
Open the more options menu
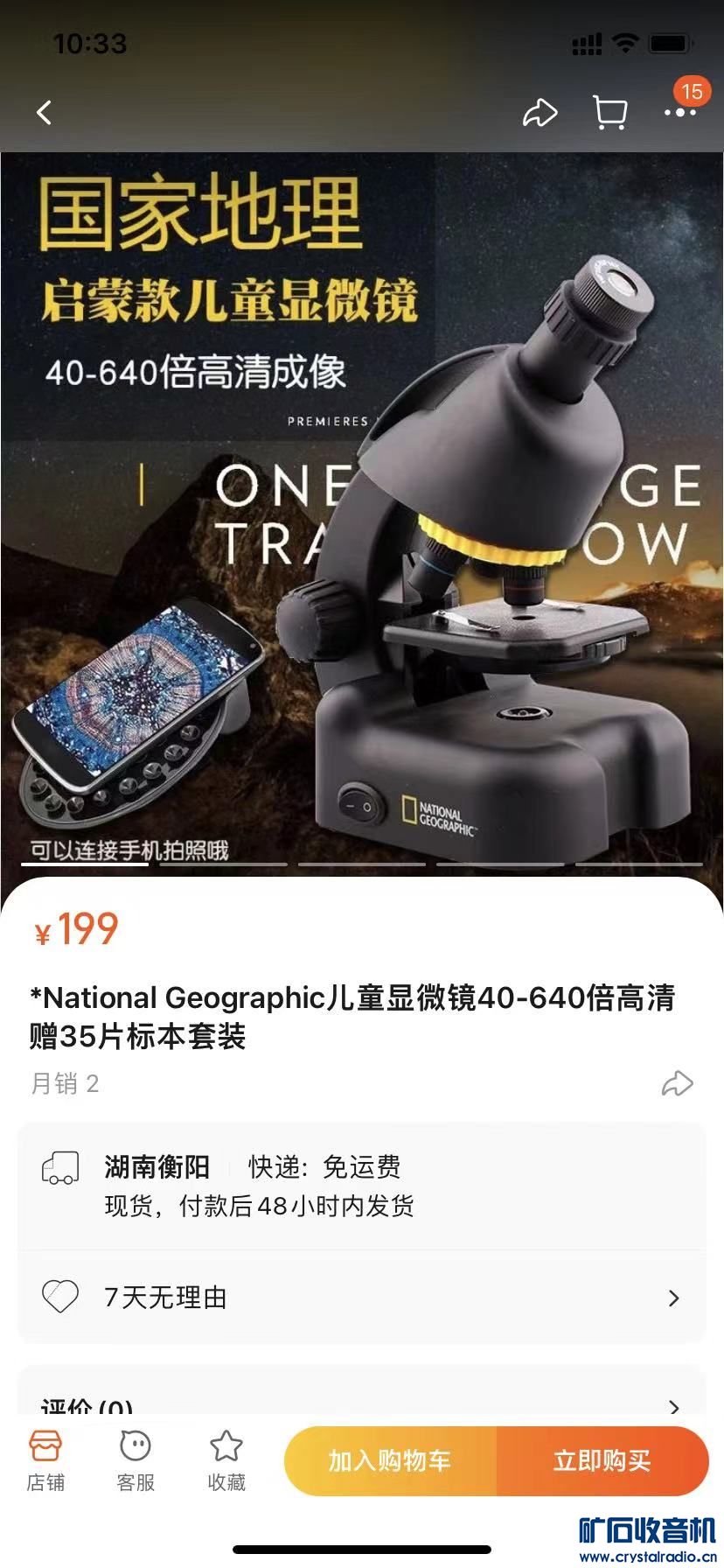click(679, 113)
